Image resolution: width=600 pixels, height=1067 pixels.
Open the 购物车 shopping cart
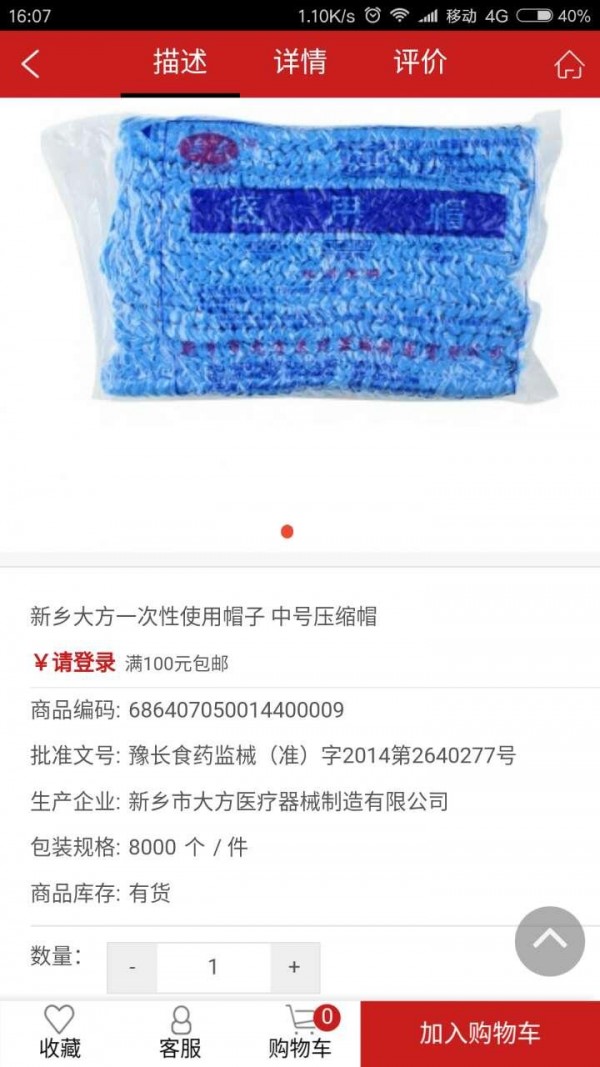pyautogui.click(x=300, y=1034)
